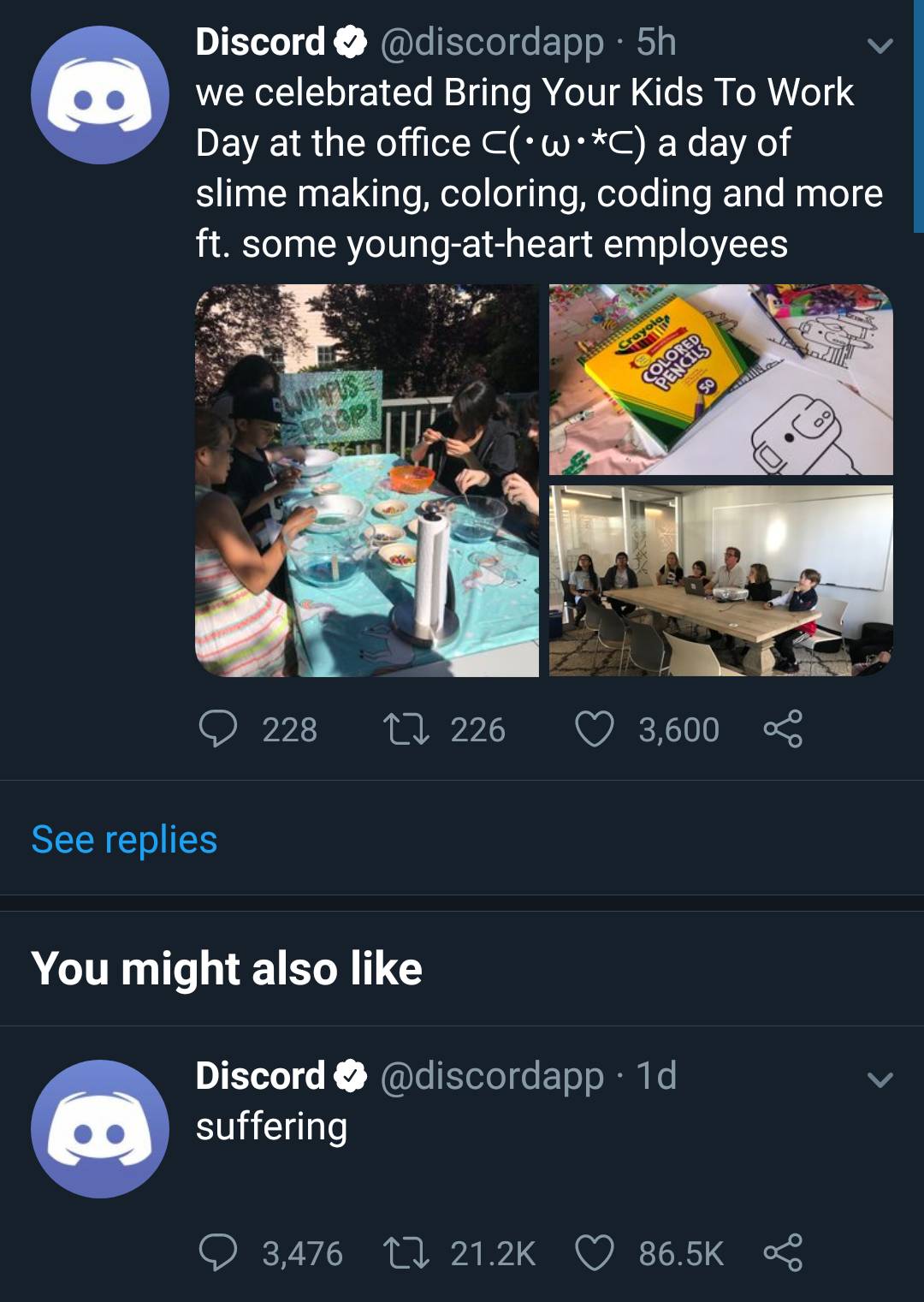
Task: Open the "suffering" tweet
Action: pos(271,1127)
